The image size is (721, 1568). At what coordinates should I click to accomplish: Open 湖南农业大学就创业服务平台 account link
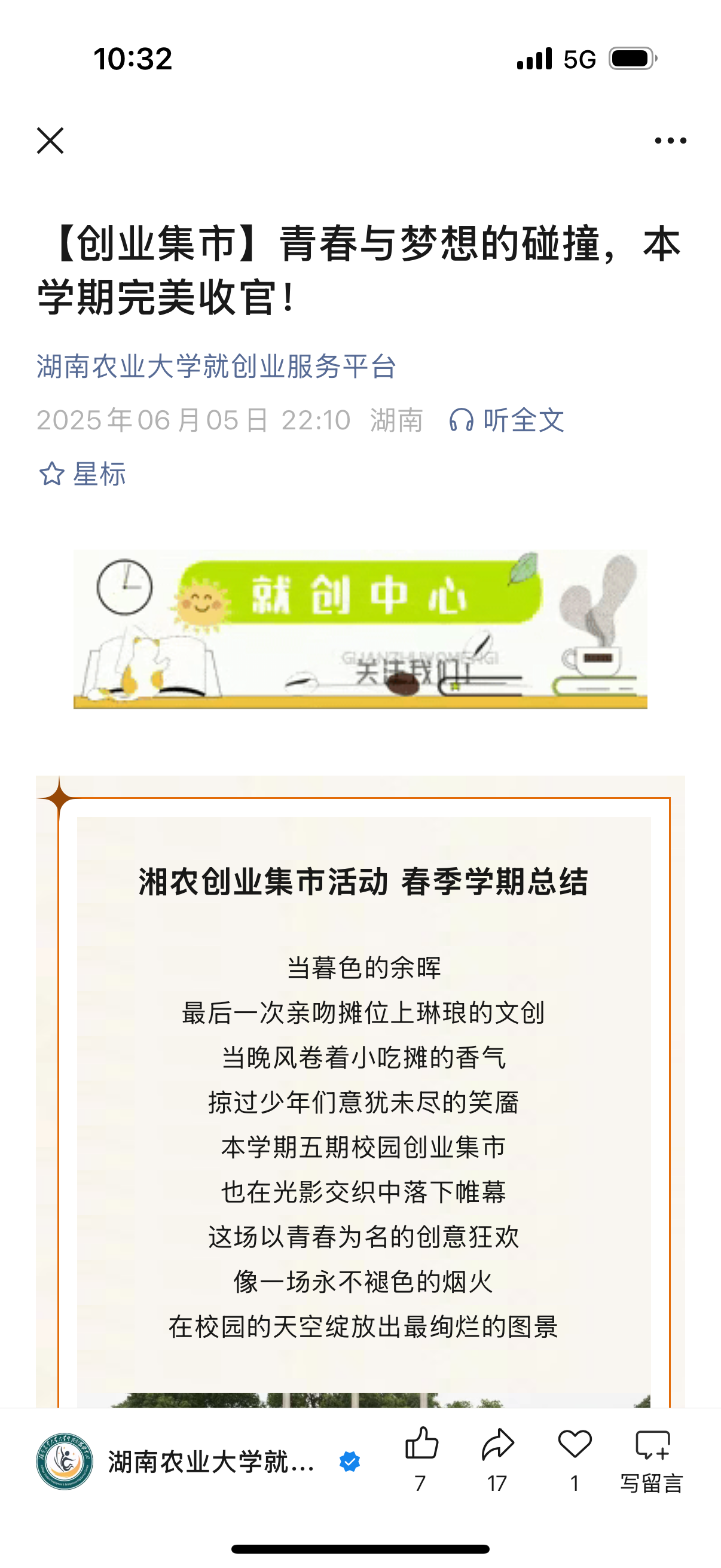pyautogui.click(x=216, y=367)
